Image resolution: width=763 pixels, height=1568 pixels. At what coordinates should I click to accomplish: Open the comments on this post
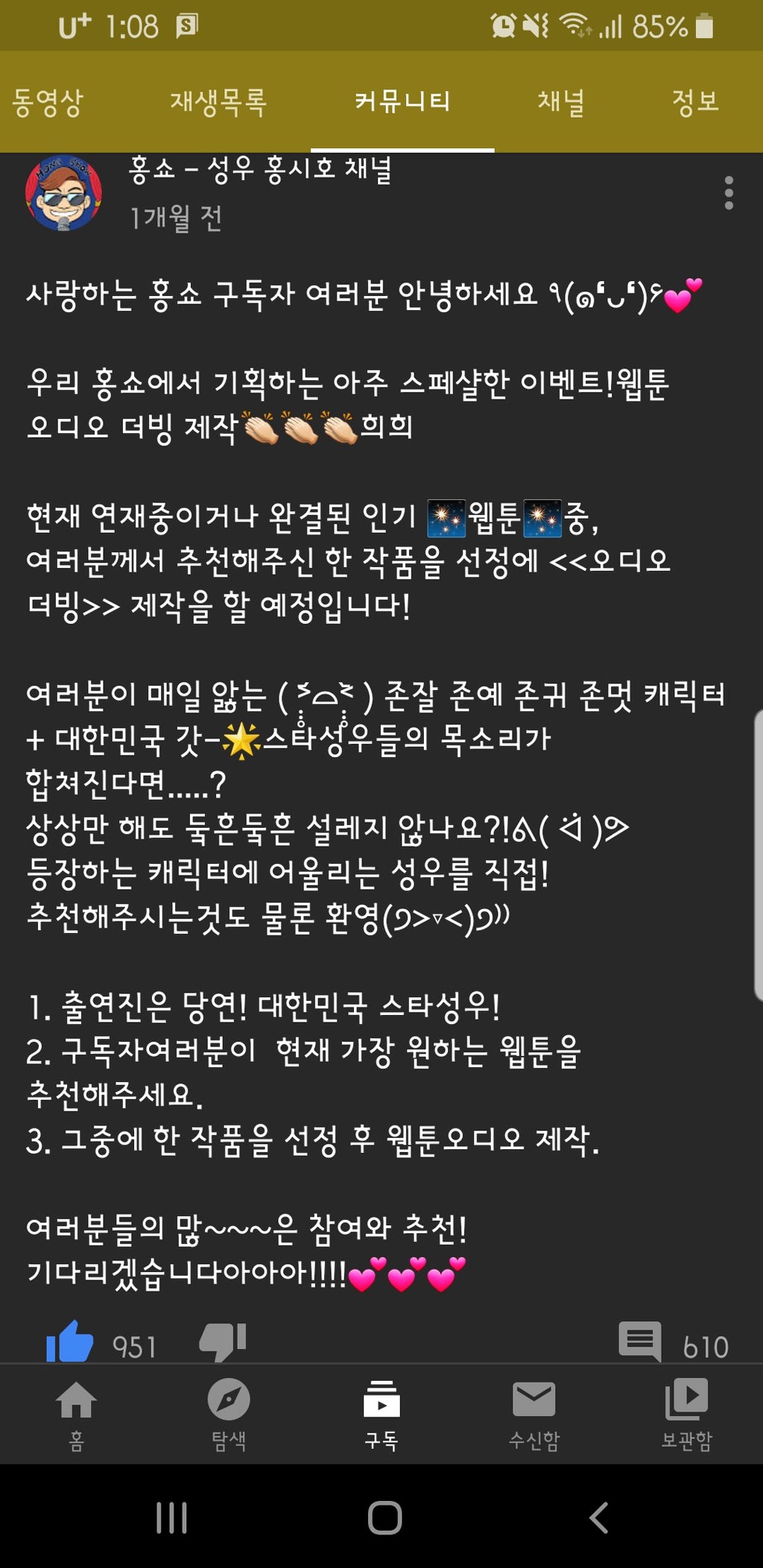click(x=640, y=1342)
